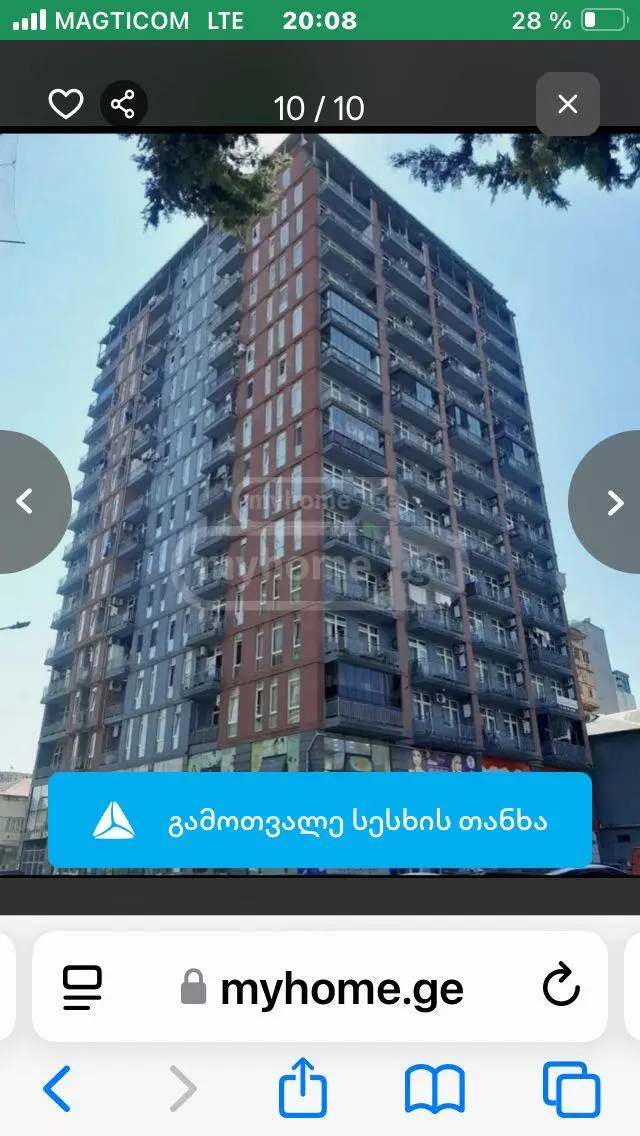Tap the myhome.ge address bar
This screenshot has height=1136, width=640.
click(x=320, y=987)
